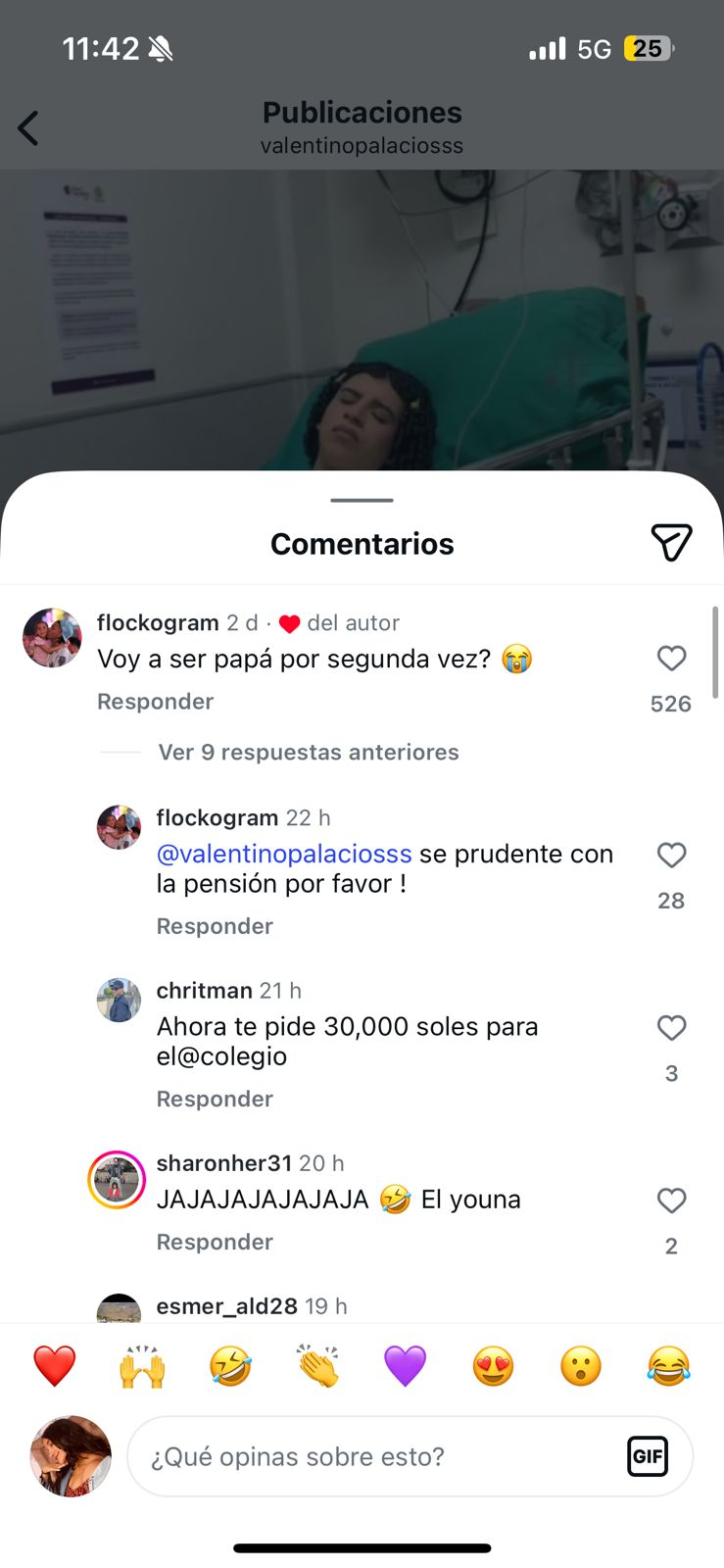Image resolution: width=724 pixels, height=1568 pixels.
Task: Open chritman's profile picture
Action: tap(119, 1001)
